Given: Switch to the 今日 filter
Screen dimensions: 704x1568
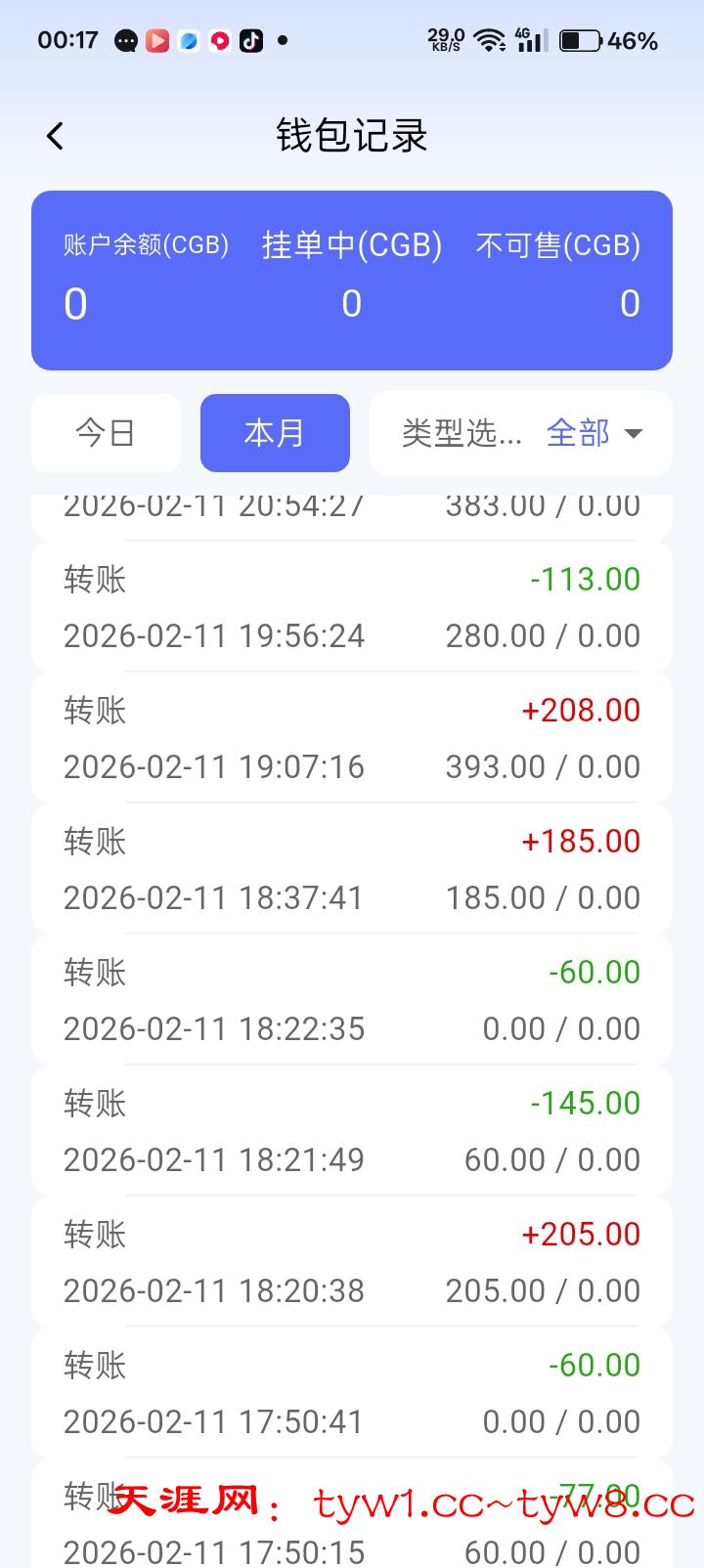Looking at the screenshot, I should 106,433.
